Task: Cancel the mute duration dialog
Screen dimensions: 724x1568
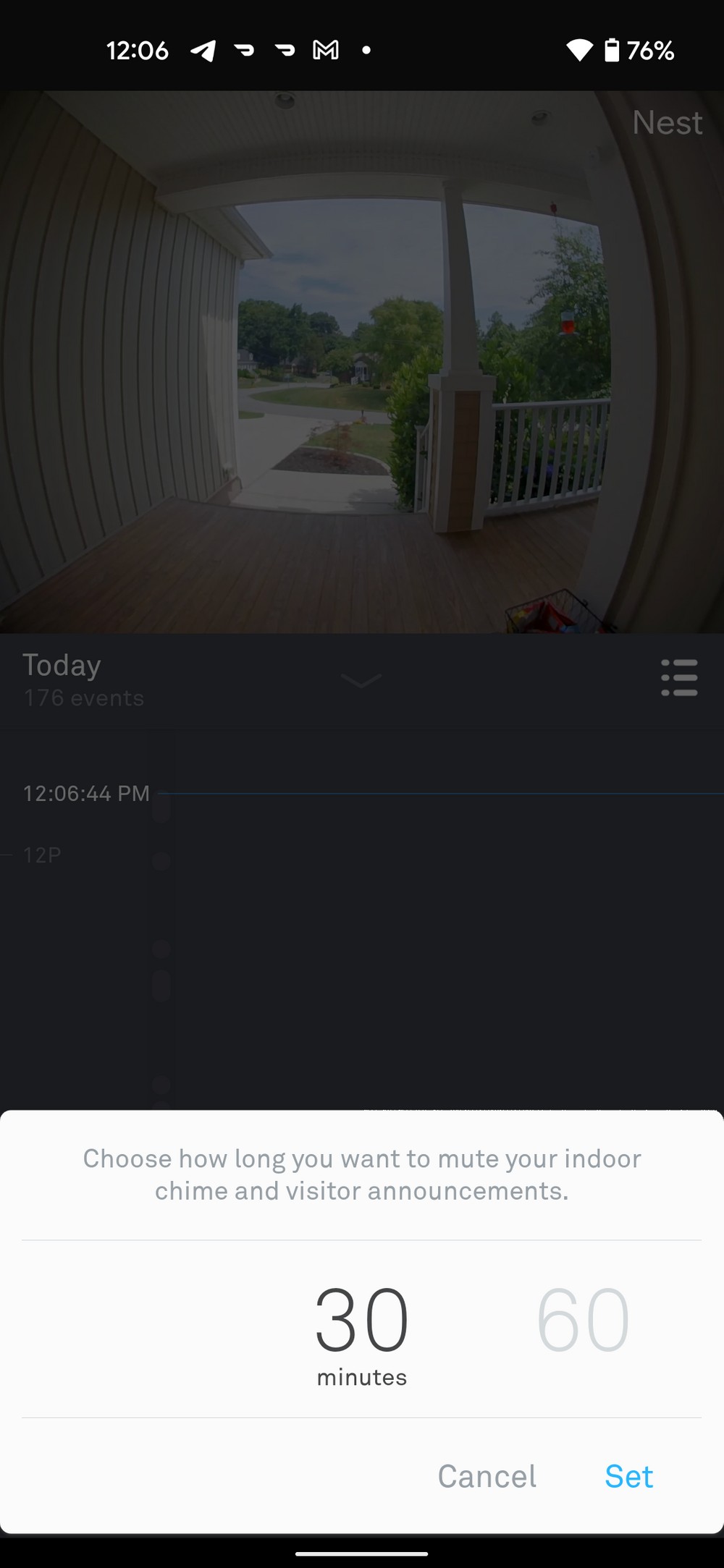Action: point(487,1476)
